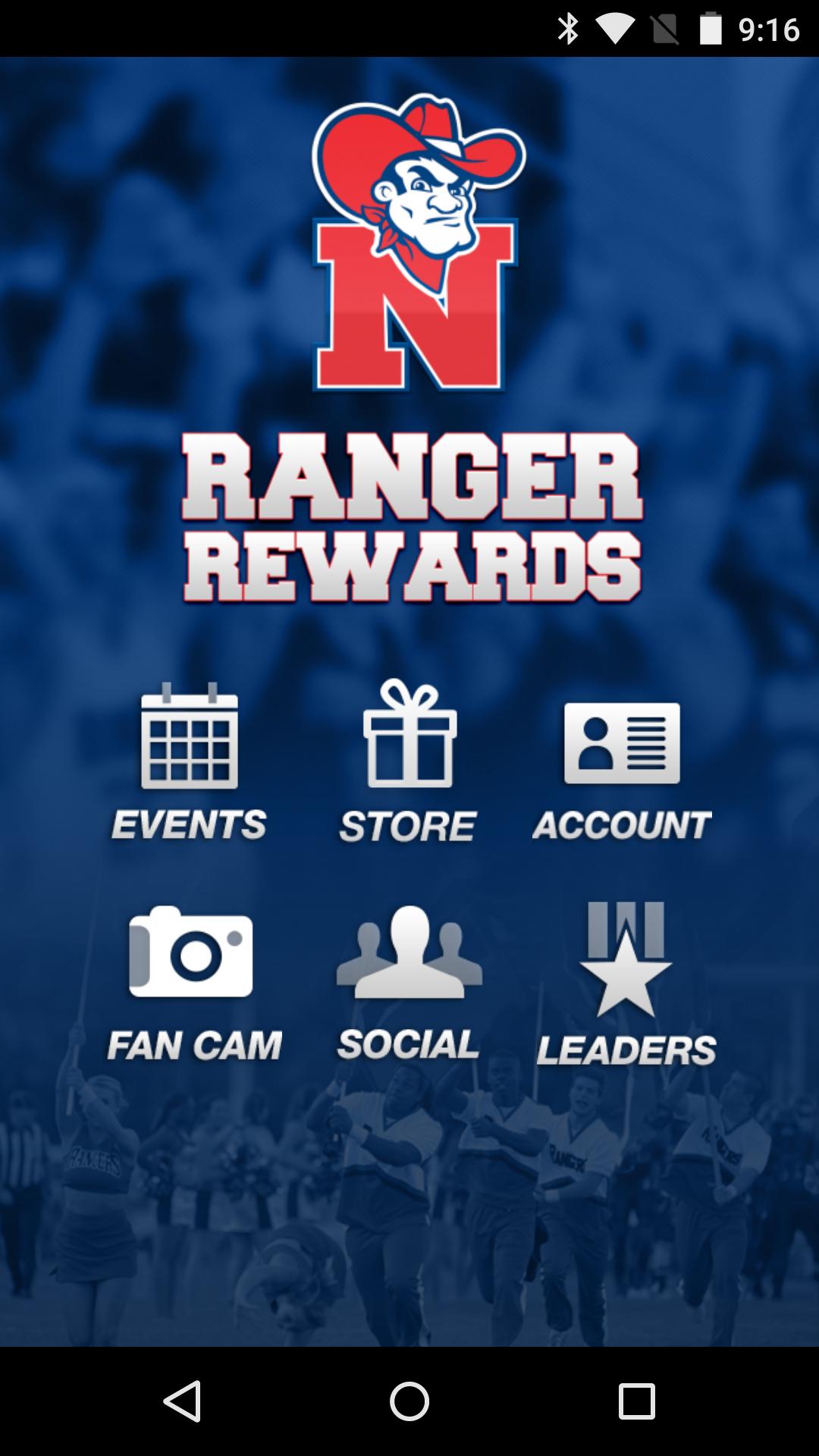Tap the system home button
This screenshot has height=1456, width=819.
point(409,1400)
